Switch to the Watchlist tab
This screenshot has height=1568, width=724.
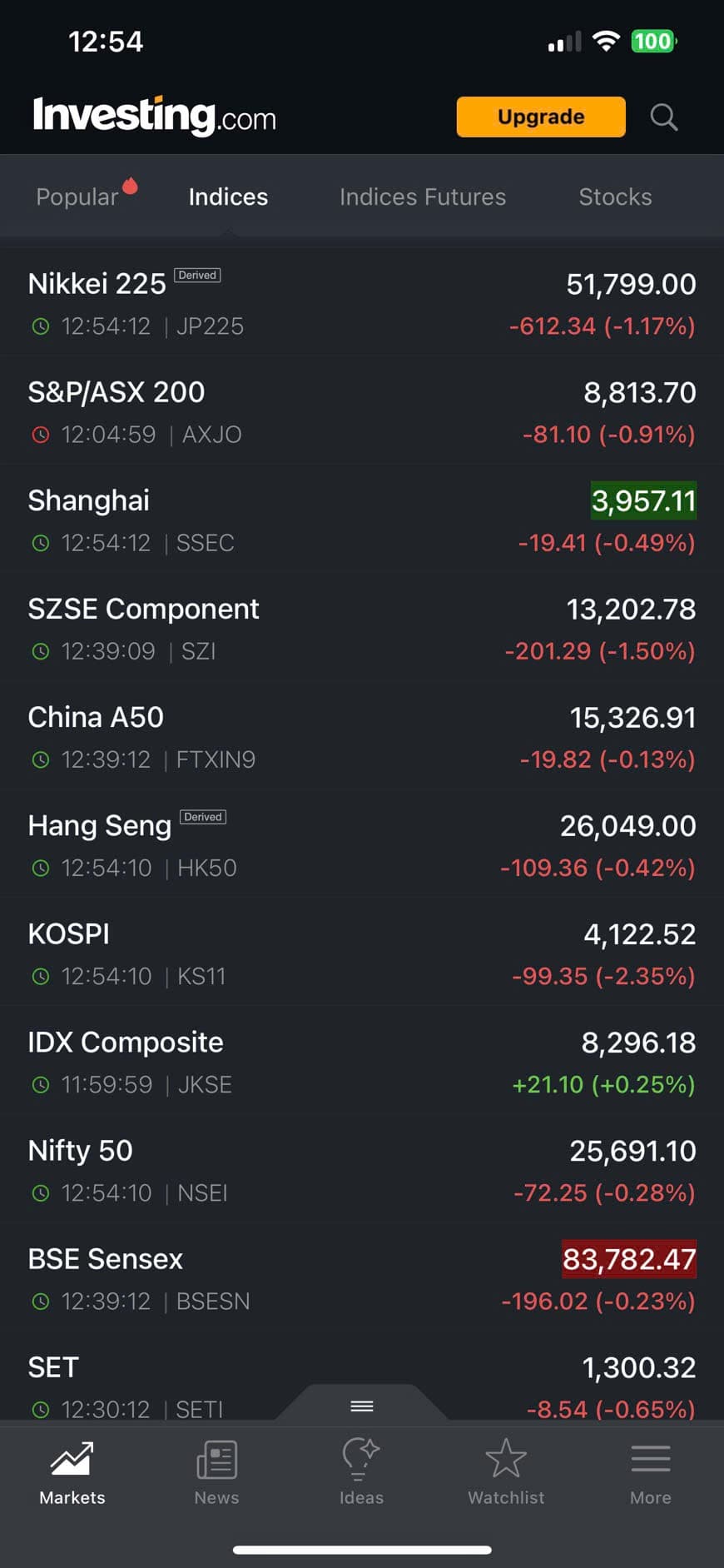point(506,1472)
